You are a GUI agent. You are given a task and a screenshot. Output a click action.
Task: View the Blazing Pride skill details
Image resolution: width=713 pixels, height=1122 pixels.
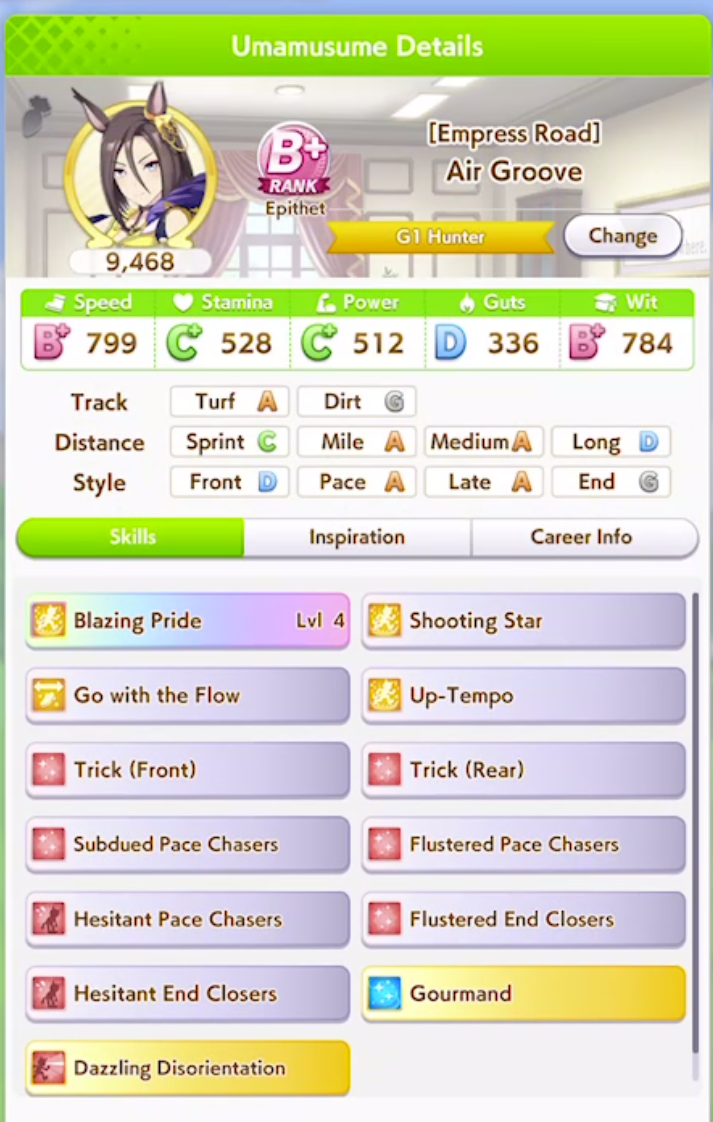click(x=188, y=620)
